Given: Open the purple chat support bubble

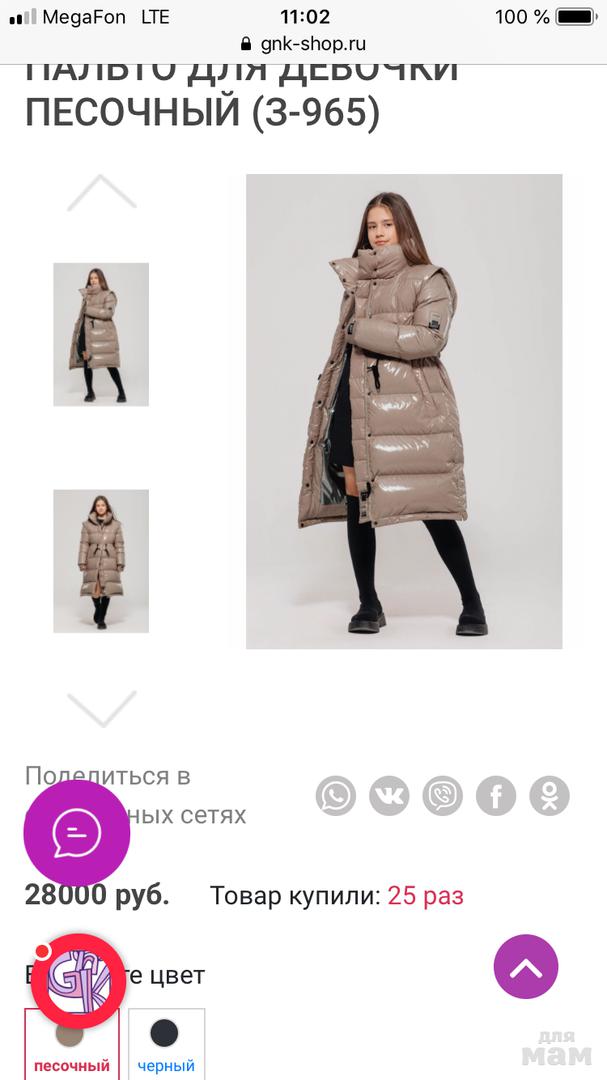Looking at the screenshot, I should [x=77, y=832].
